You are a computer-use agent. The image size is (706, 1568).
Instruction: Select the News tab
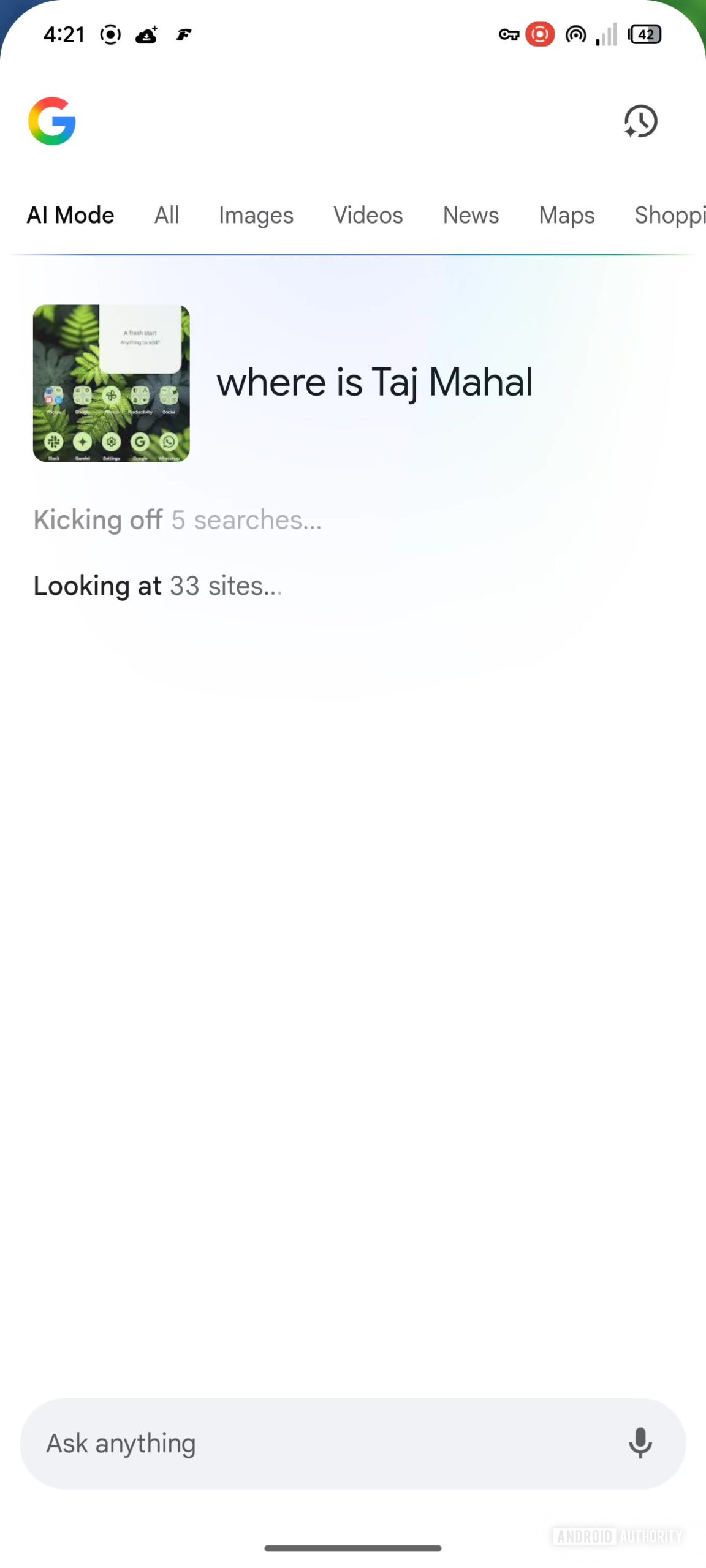point(471,216)
